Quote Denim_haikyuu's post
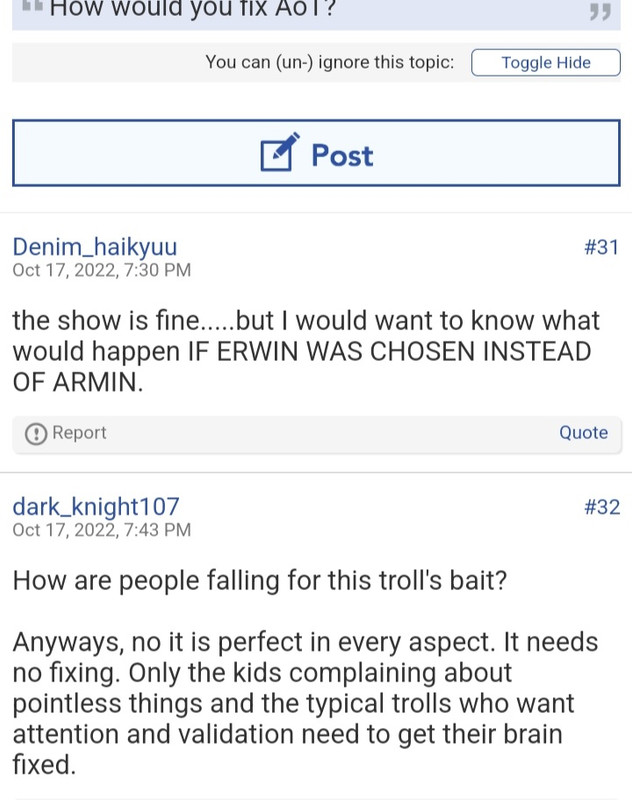This screenshot has height=800, width=632. click(583, 433)
